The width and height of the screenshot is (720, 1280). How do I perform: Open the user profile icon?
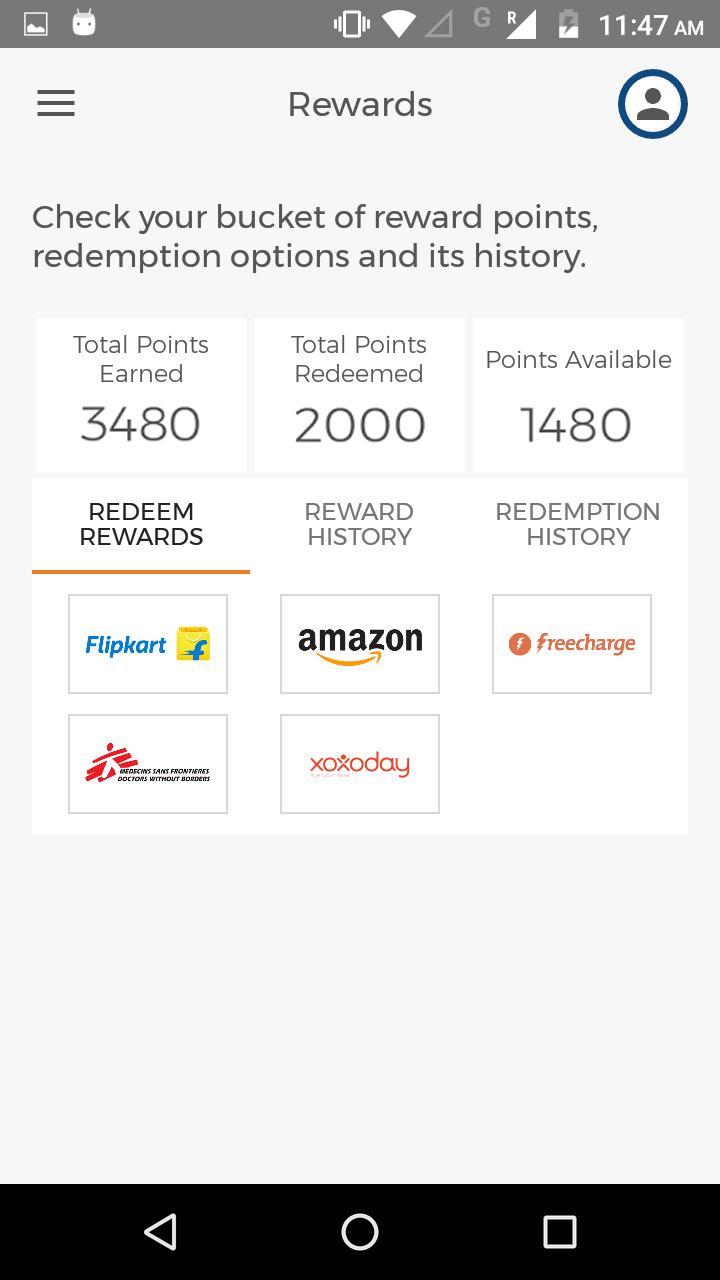[652, 104]
